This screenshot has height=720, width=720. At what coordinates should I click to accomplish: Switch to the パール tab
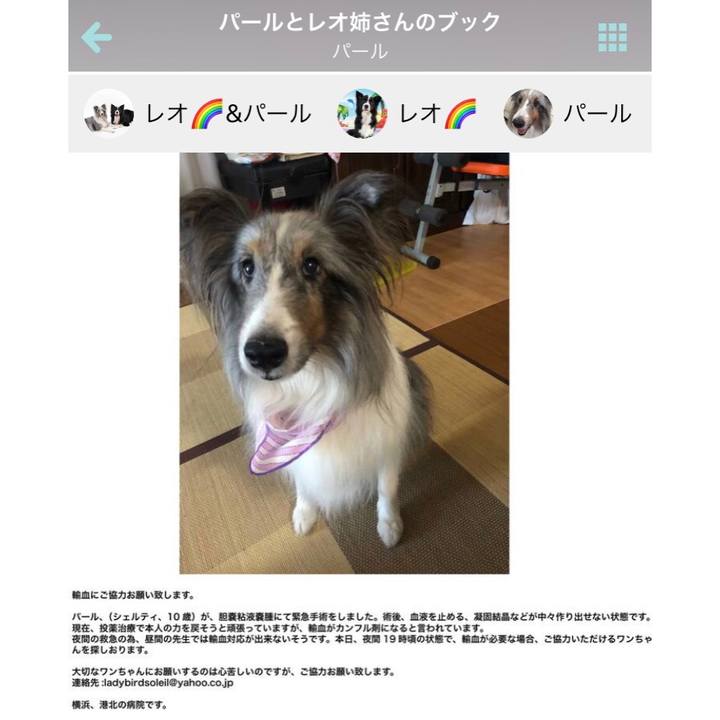568,113
